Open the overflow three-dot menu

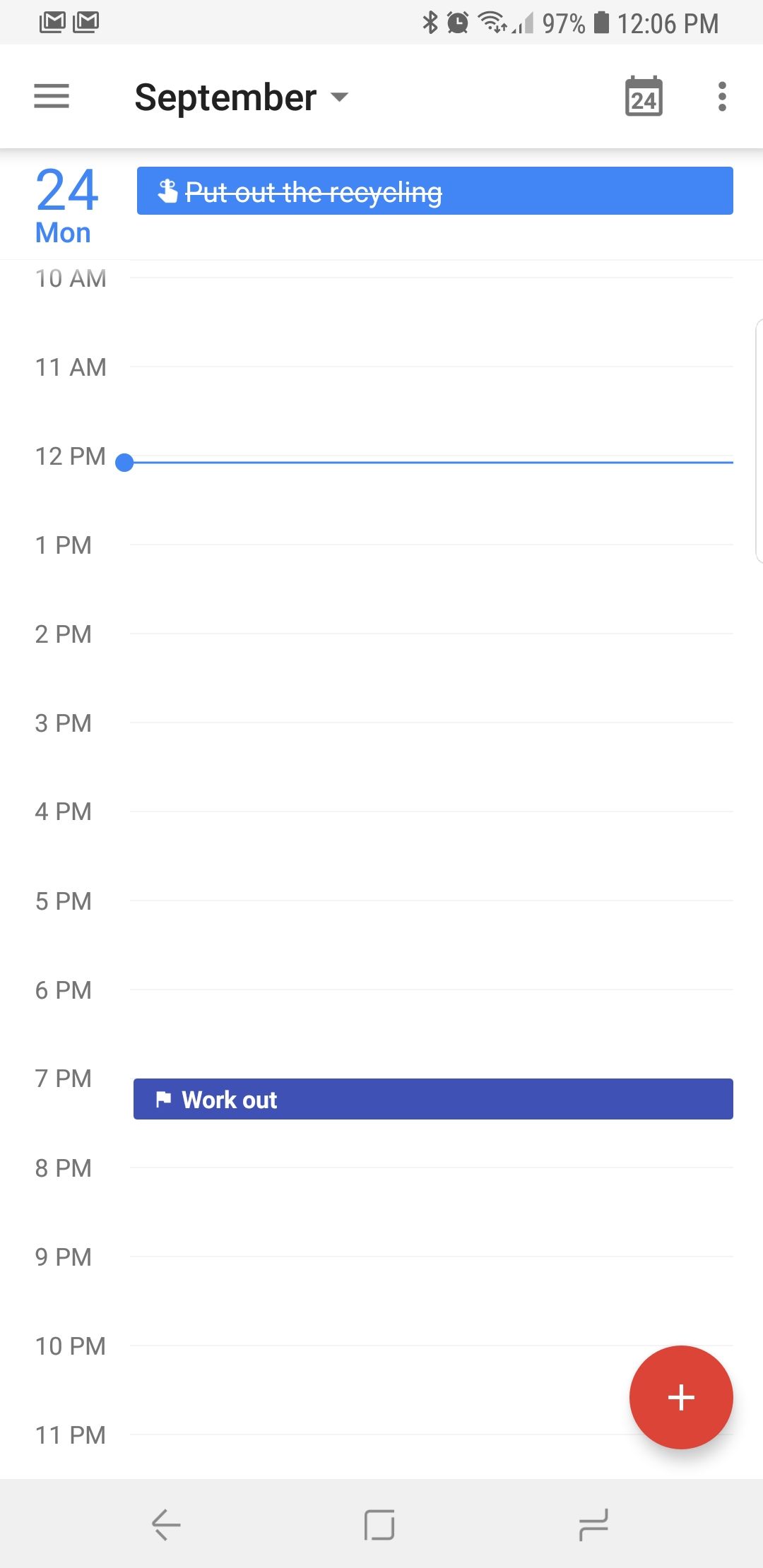(x=721, y=96)
